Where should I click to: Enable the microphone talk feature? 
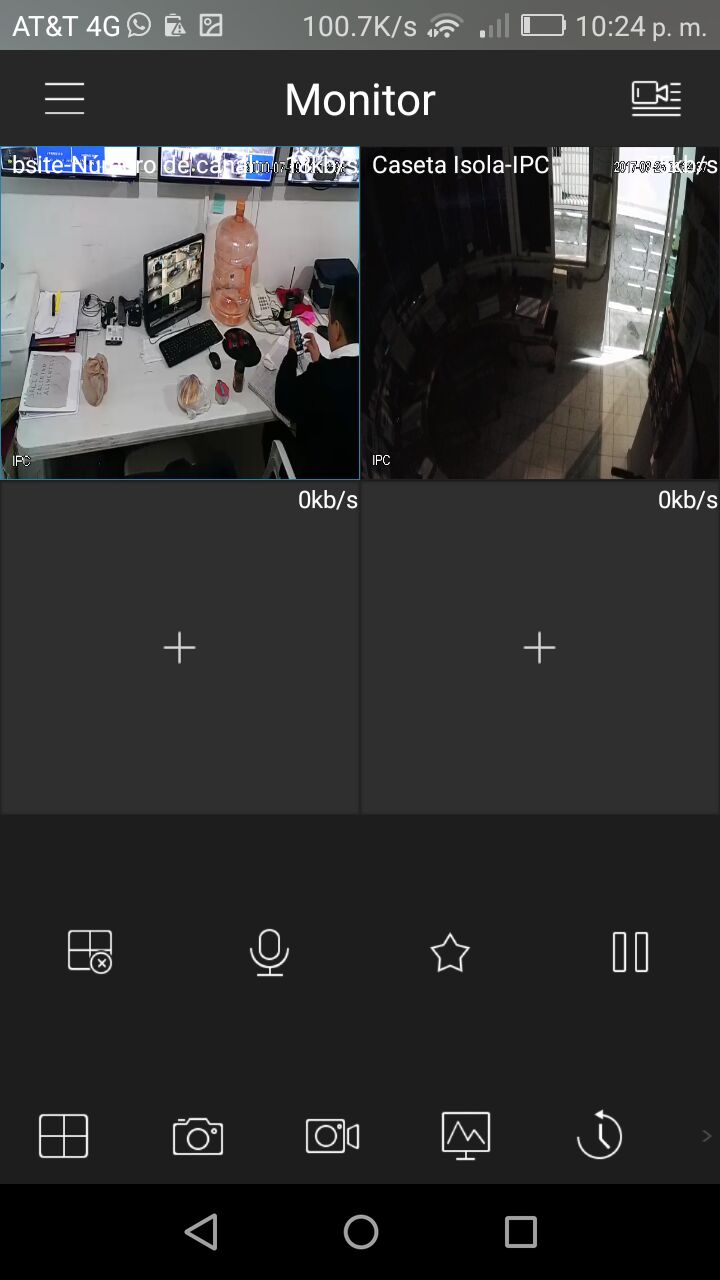coord(269,951)
